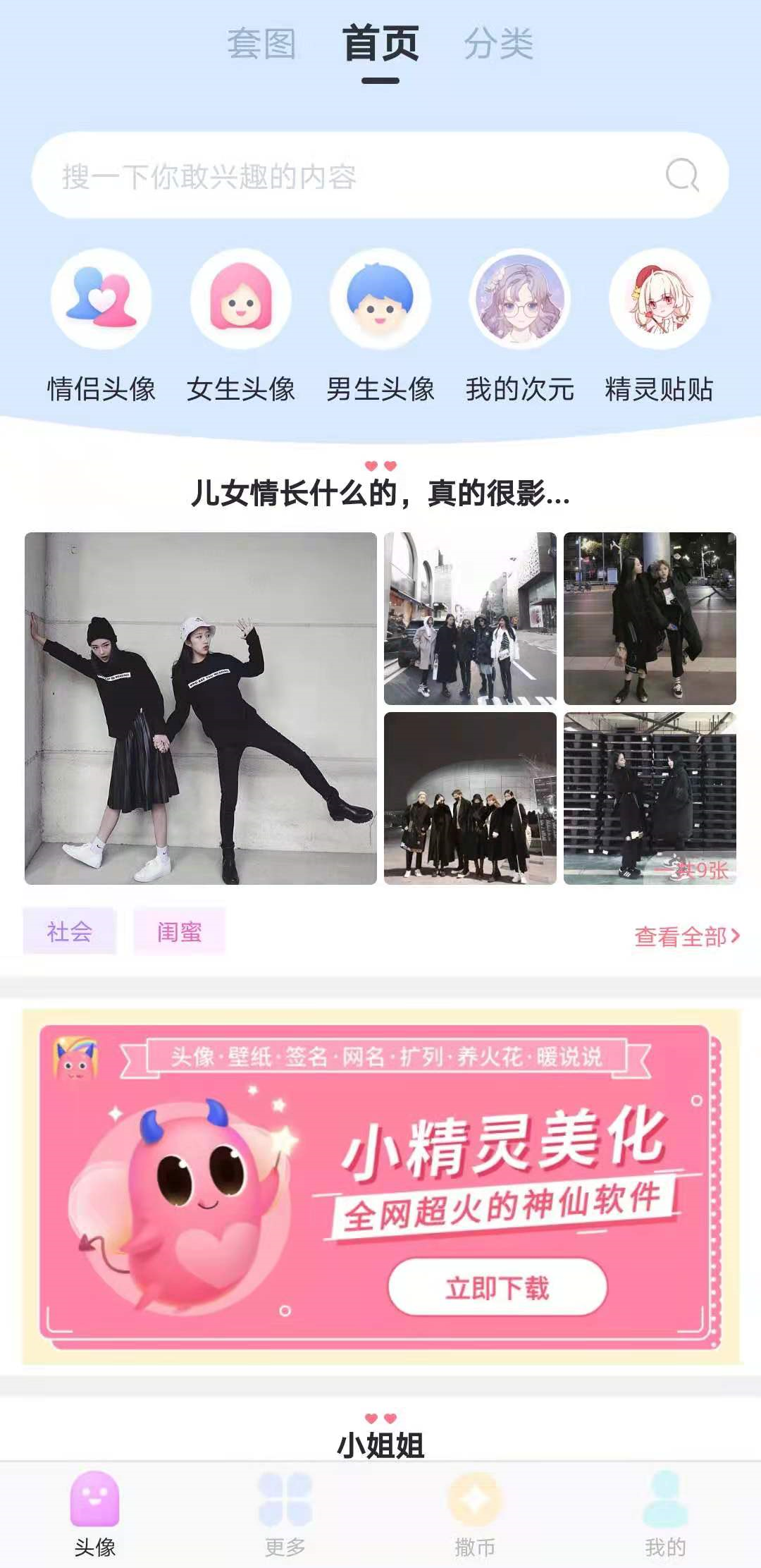Switch to the 分类 top tab

click(498, 44)
